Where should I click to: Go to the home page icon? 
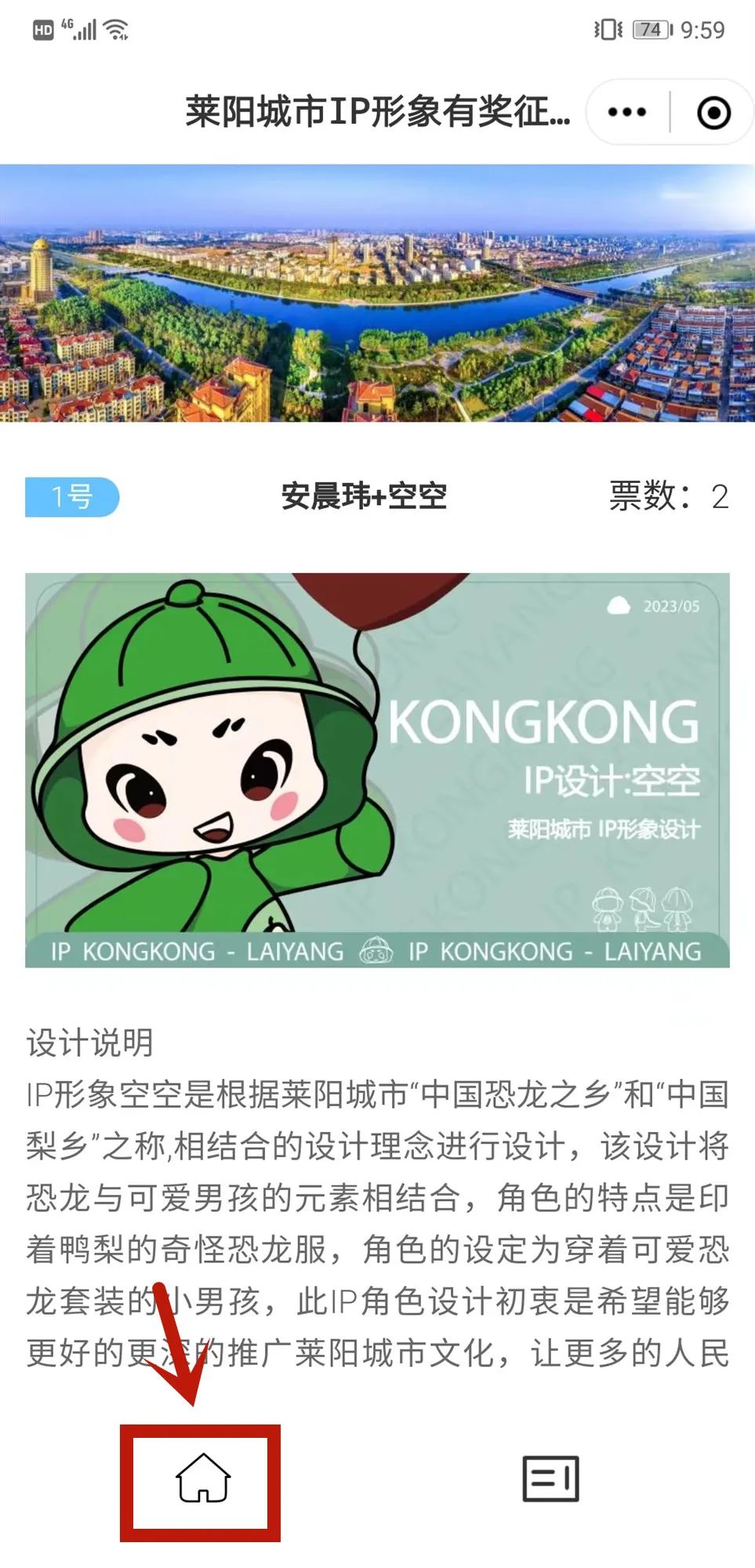(203, 1478)
